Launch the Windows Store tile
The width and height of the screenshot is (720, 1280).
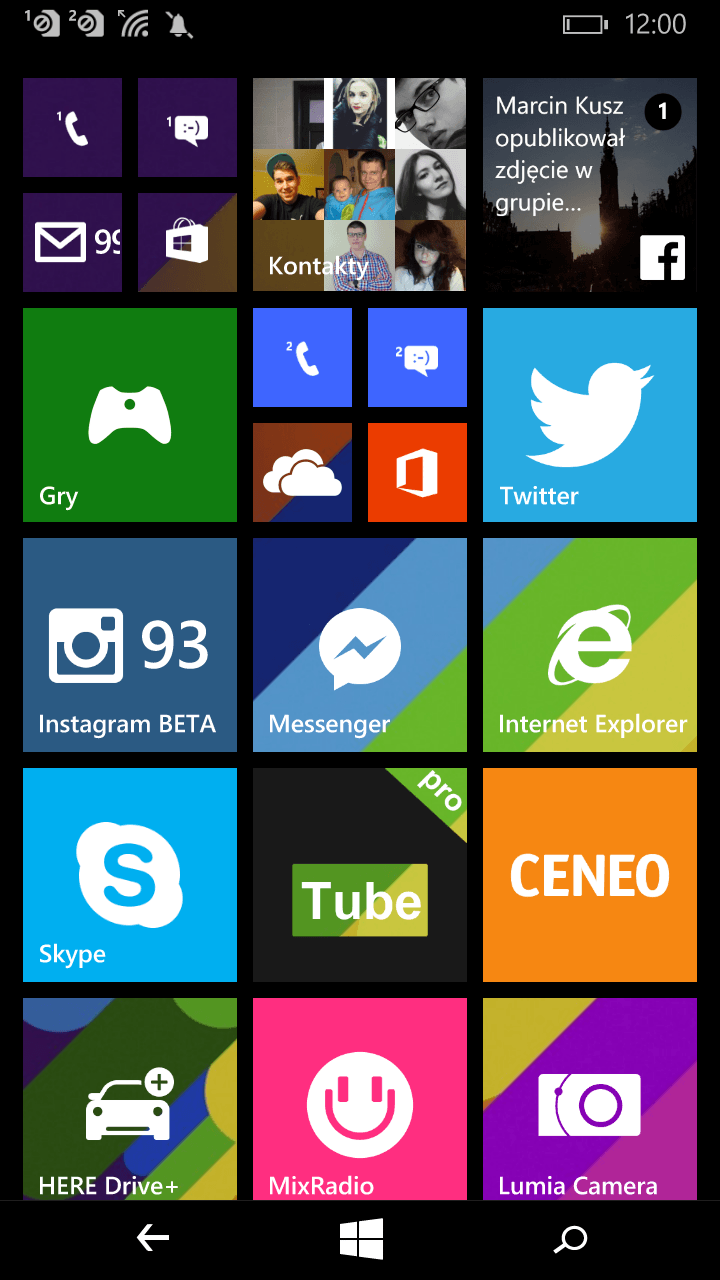pyautogui.click(x=187, y=243)
